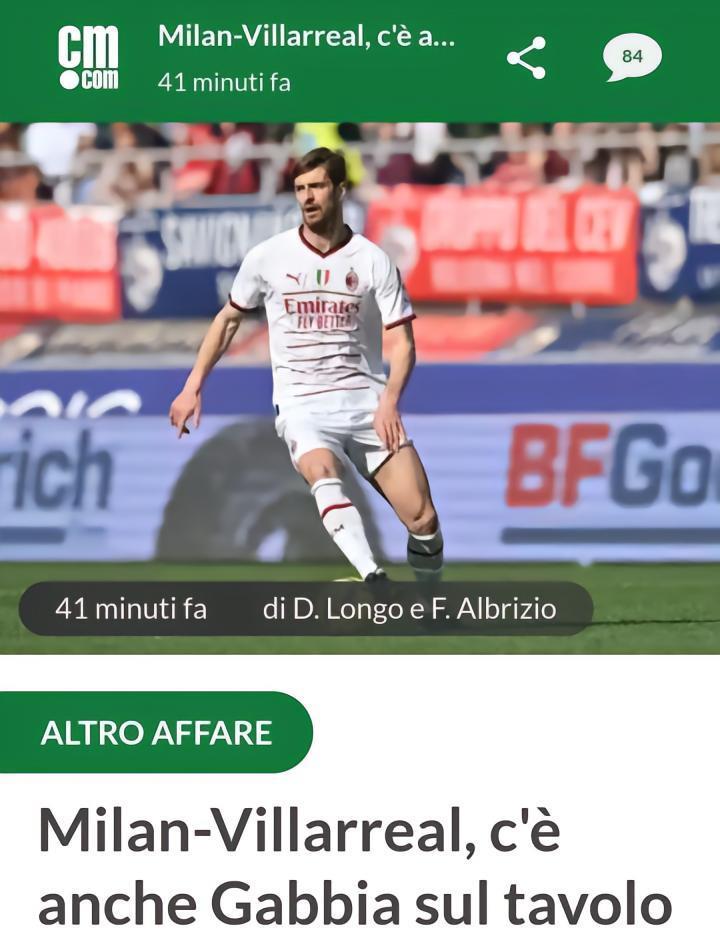Tap the cm.com logo to go home
Image resolution: width=720 pixels, height=944 pixels.
[x=88, y=58]
